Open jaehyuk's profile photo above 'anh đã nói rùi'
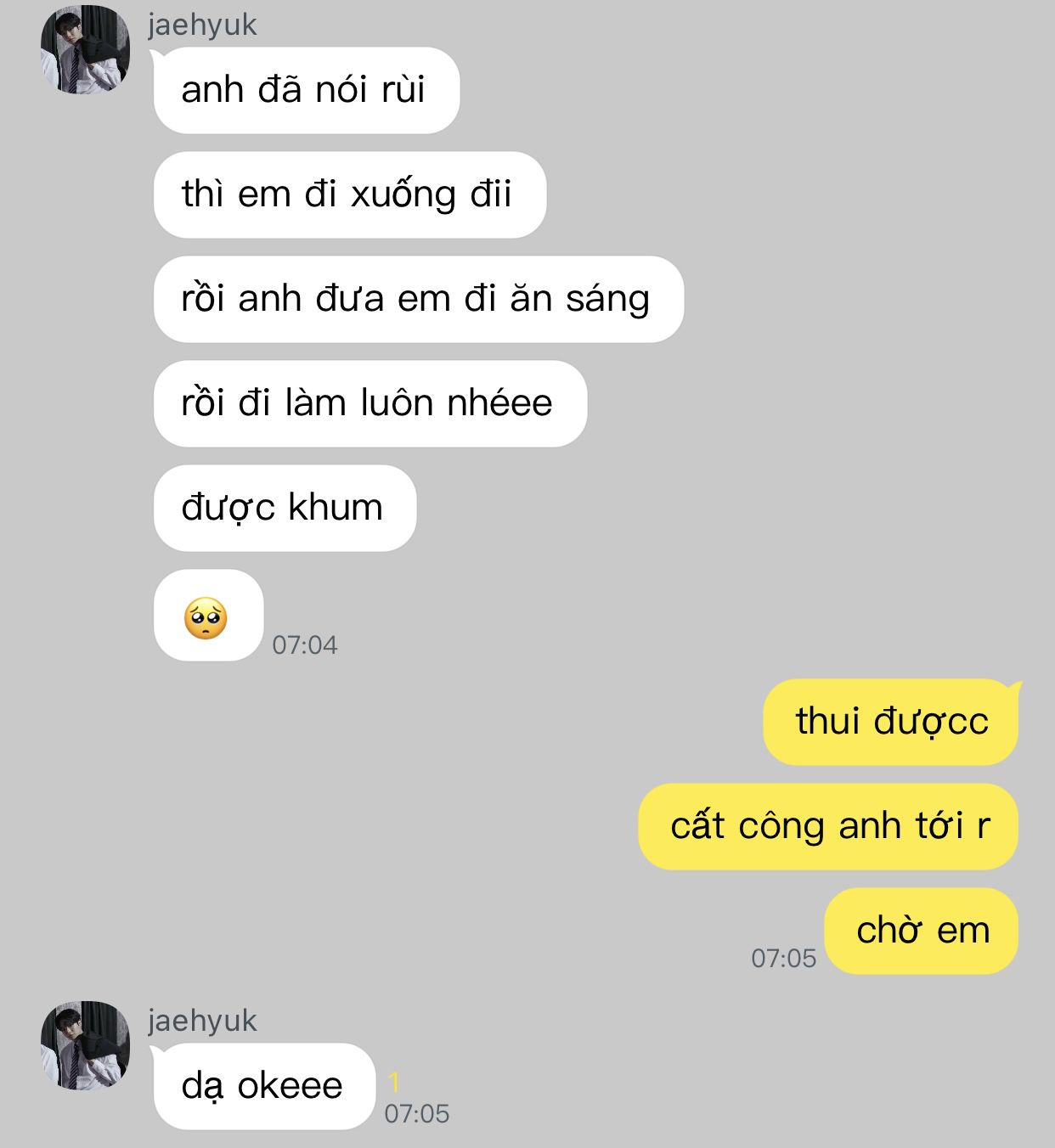1055x1148 pixels. point(85,50)
